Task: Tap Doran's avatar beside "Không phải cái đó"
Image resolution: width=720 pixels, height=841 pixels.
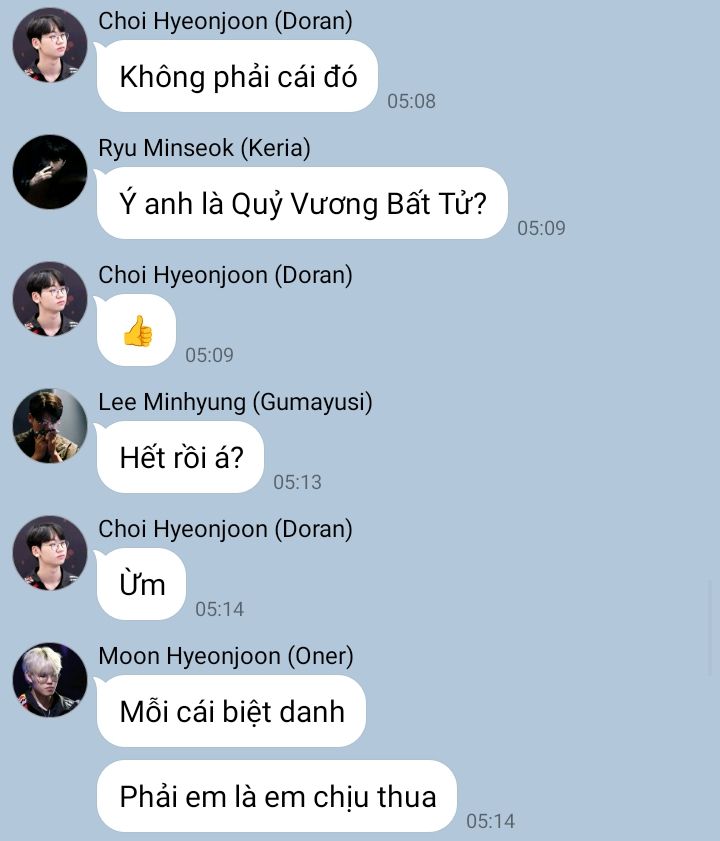Action: pos(50,45)
